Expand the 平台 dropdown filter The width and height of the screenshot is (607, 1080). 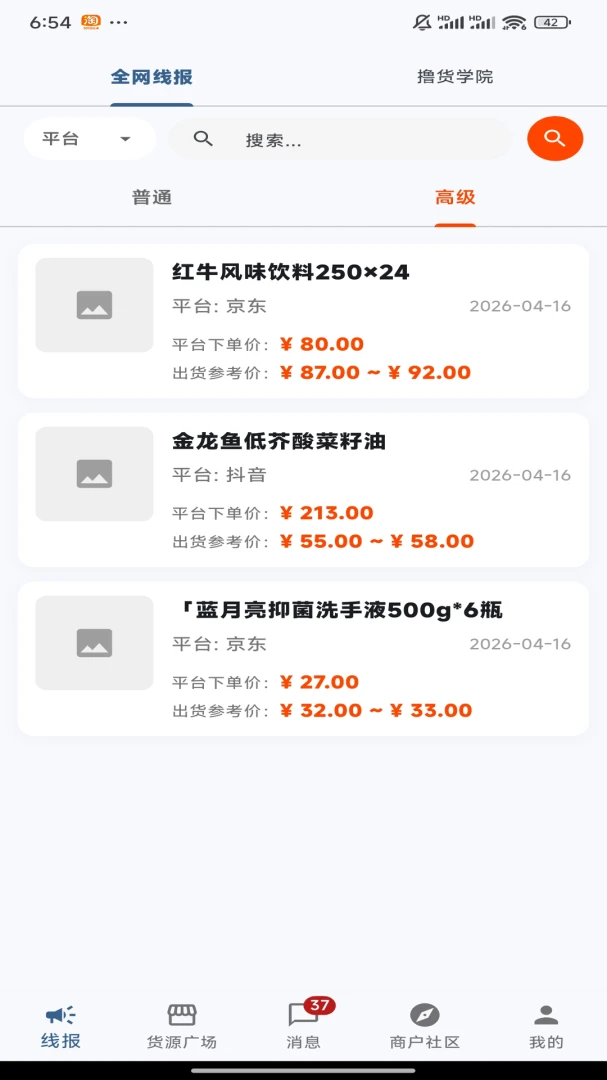tap(90, 138)
